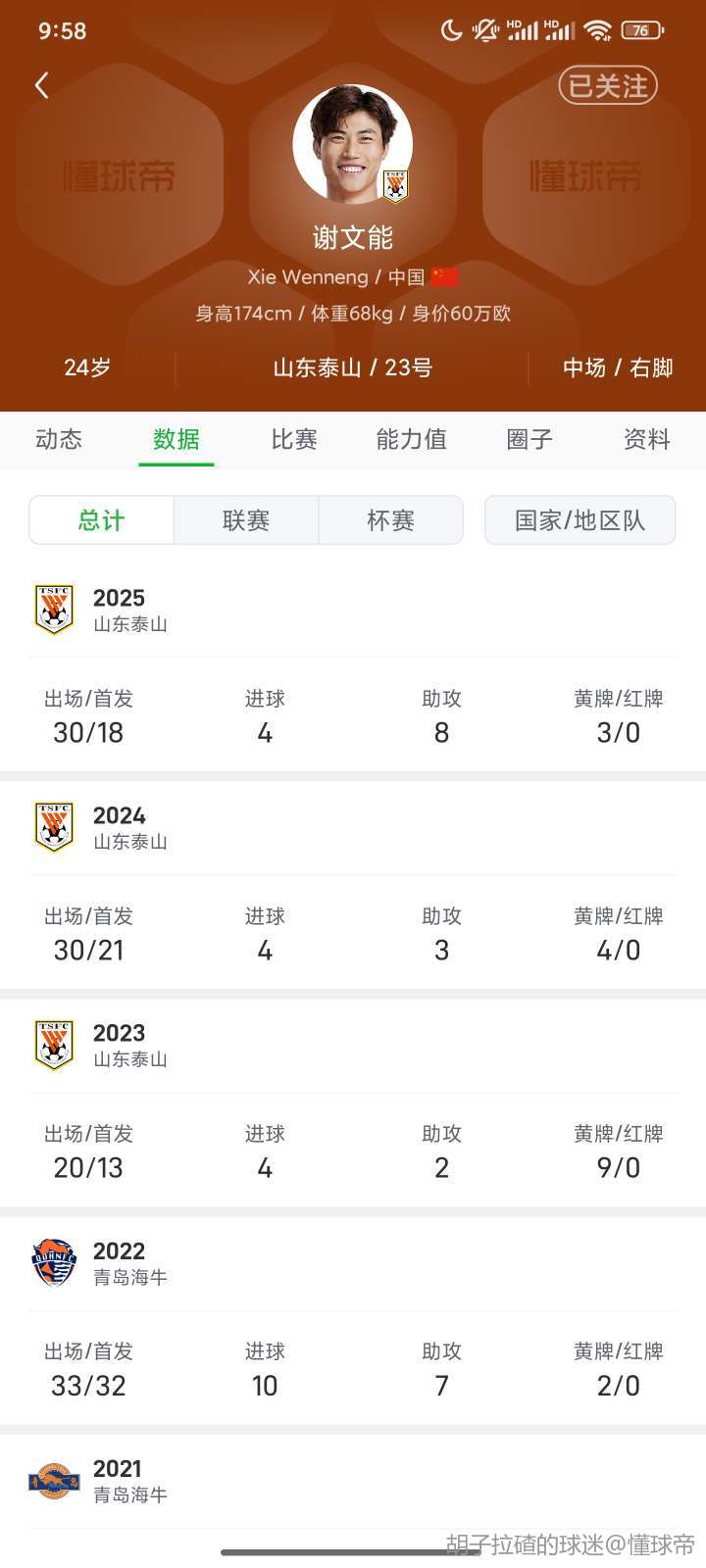Screen dimensions: 706x1568
Task: Switch to the 圈子 tab
Action: [x=529, y=439]
